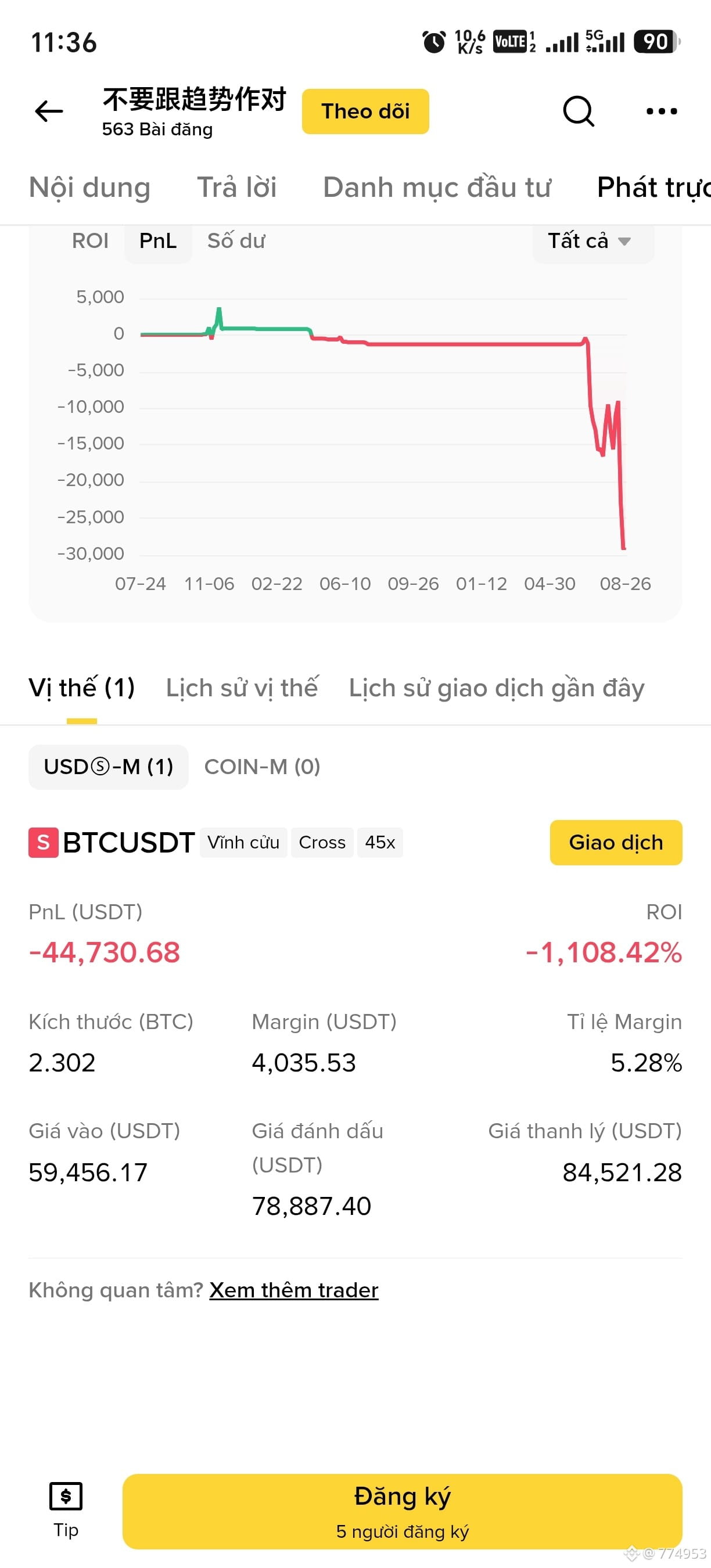Switch to the Trả lời tab
711x1568 pixels.
point(237,188)
